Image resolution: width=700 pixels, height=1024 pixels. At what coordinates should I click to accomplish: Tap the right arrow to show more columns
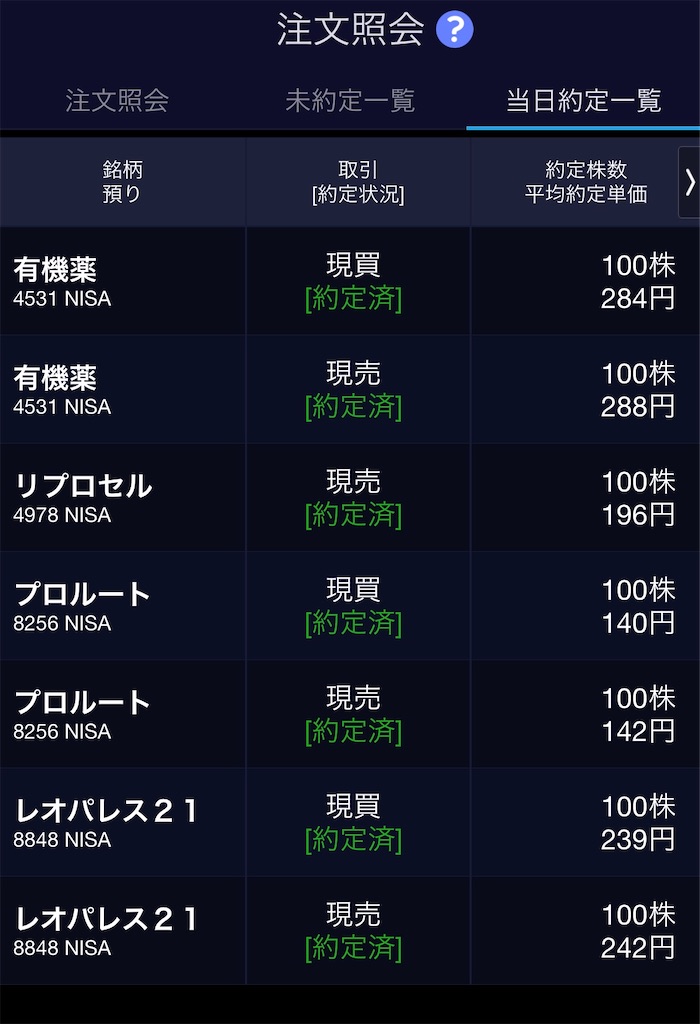689,182
